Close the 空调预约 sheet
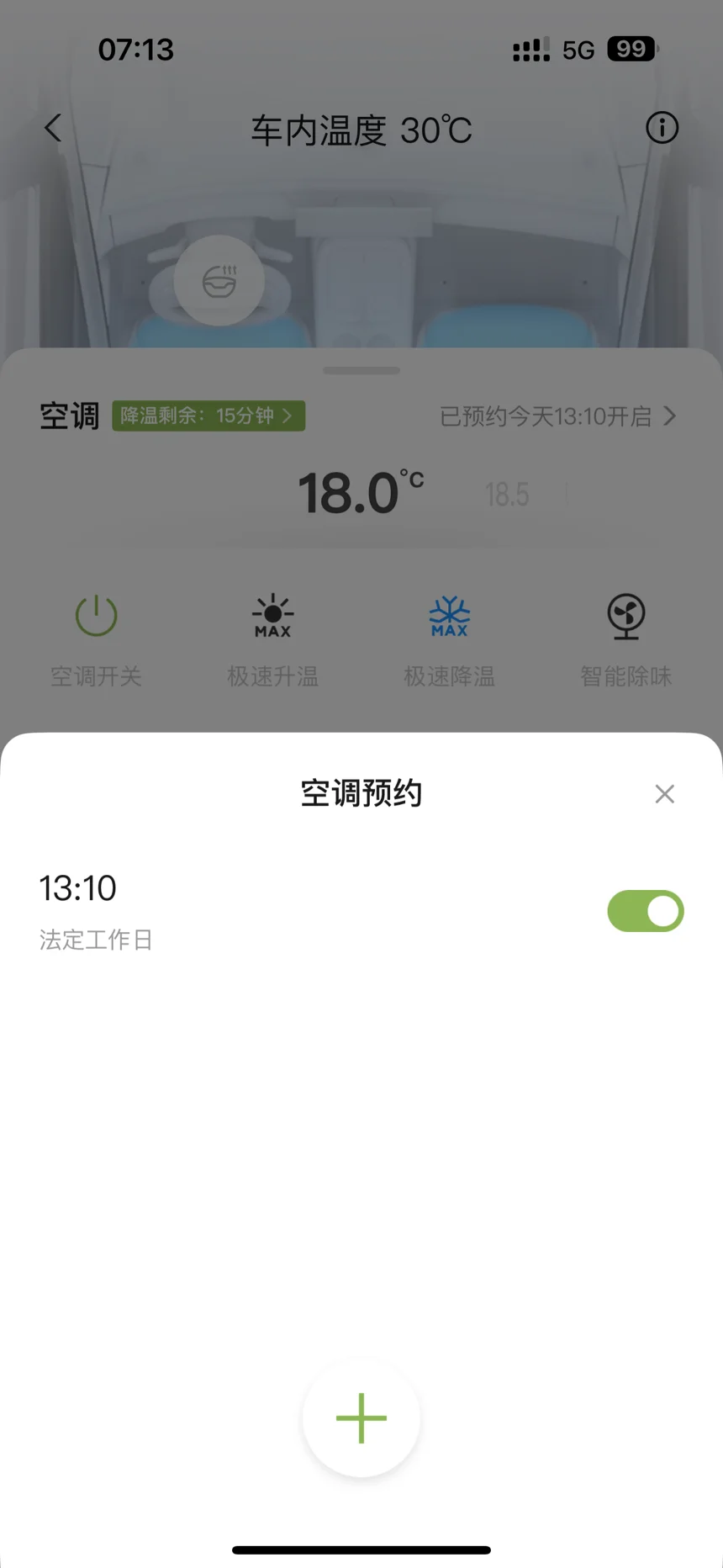This screenshot has height=1568, width=723. pos(664,793)
